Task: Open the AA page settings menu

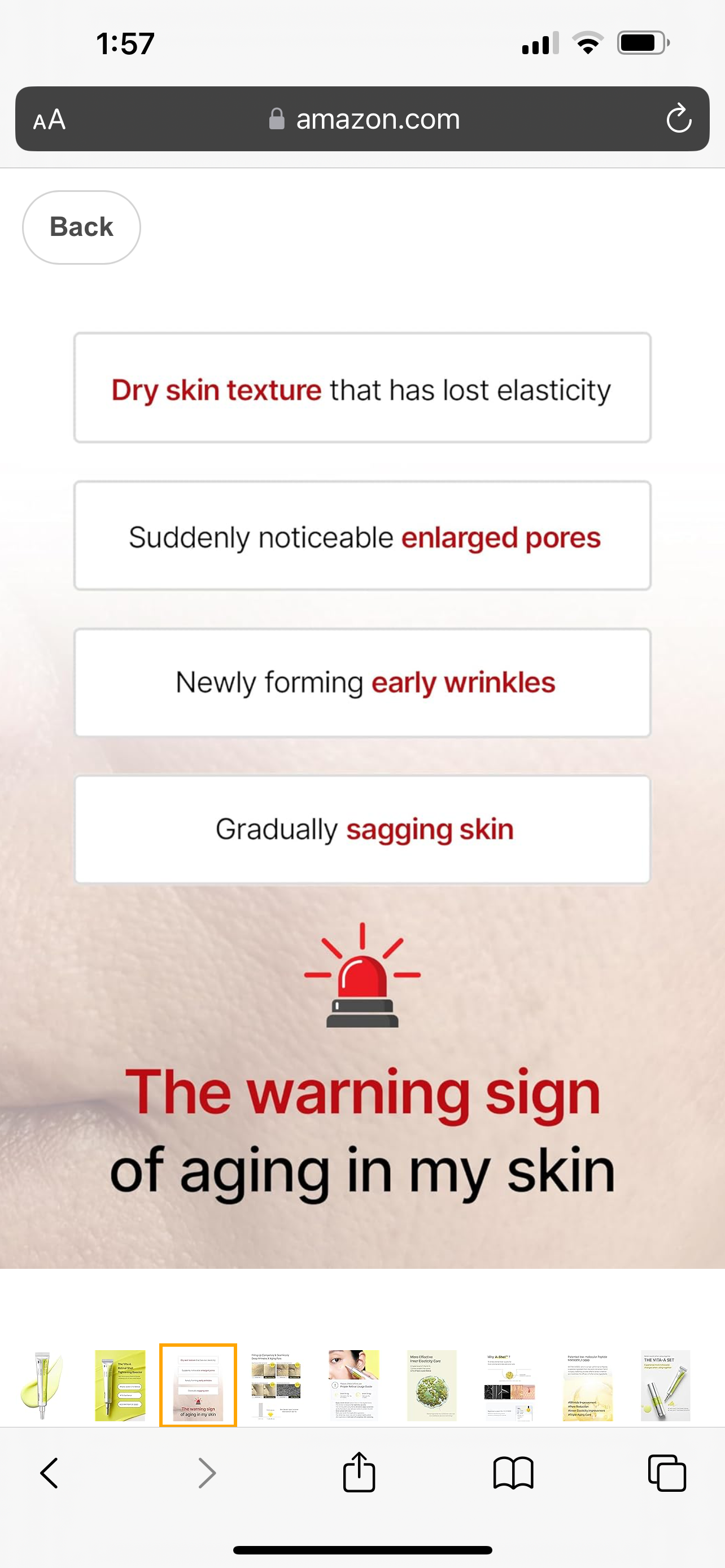Action: (49, 119)
